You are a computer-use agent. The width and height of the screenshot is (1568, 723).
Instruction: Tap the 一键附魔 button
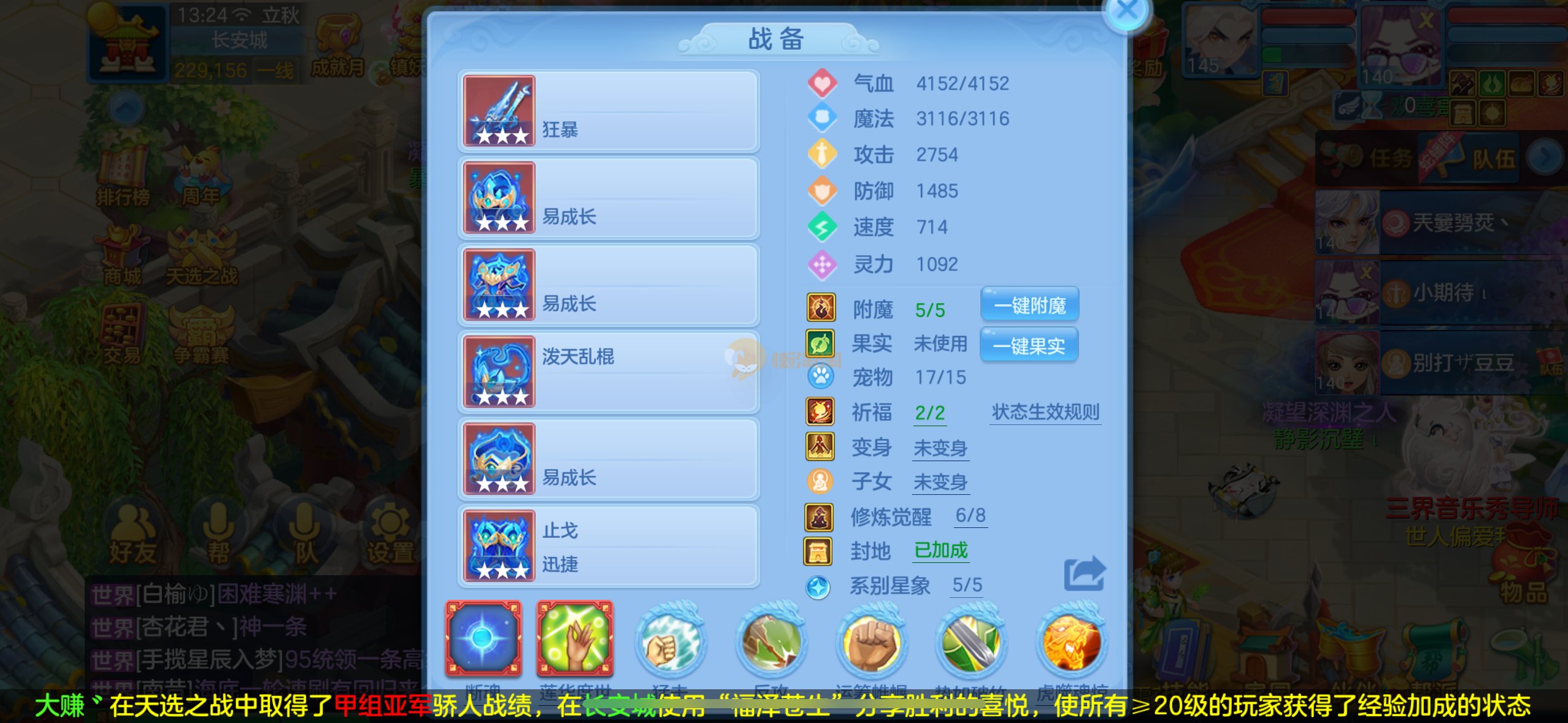tap(1029, 305)
